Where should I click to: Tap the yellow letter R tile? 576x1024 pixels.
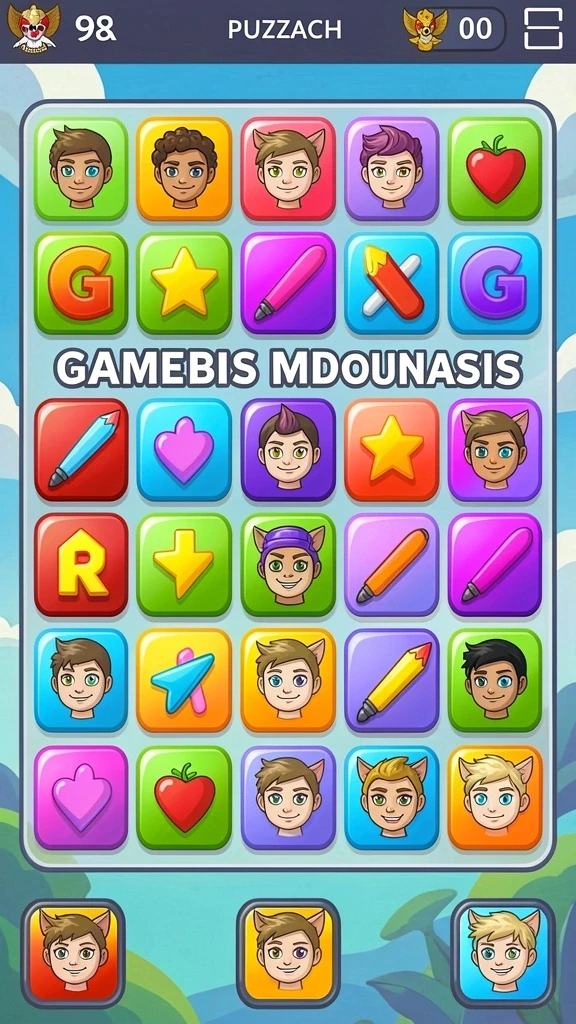81,564
